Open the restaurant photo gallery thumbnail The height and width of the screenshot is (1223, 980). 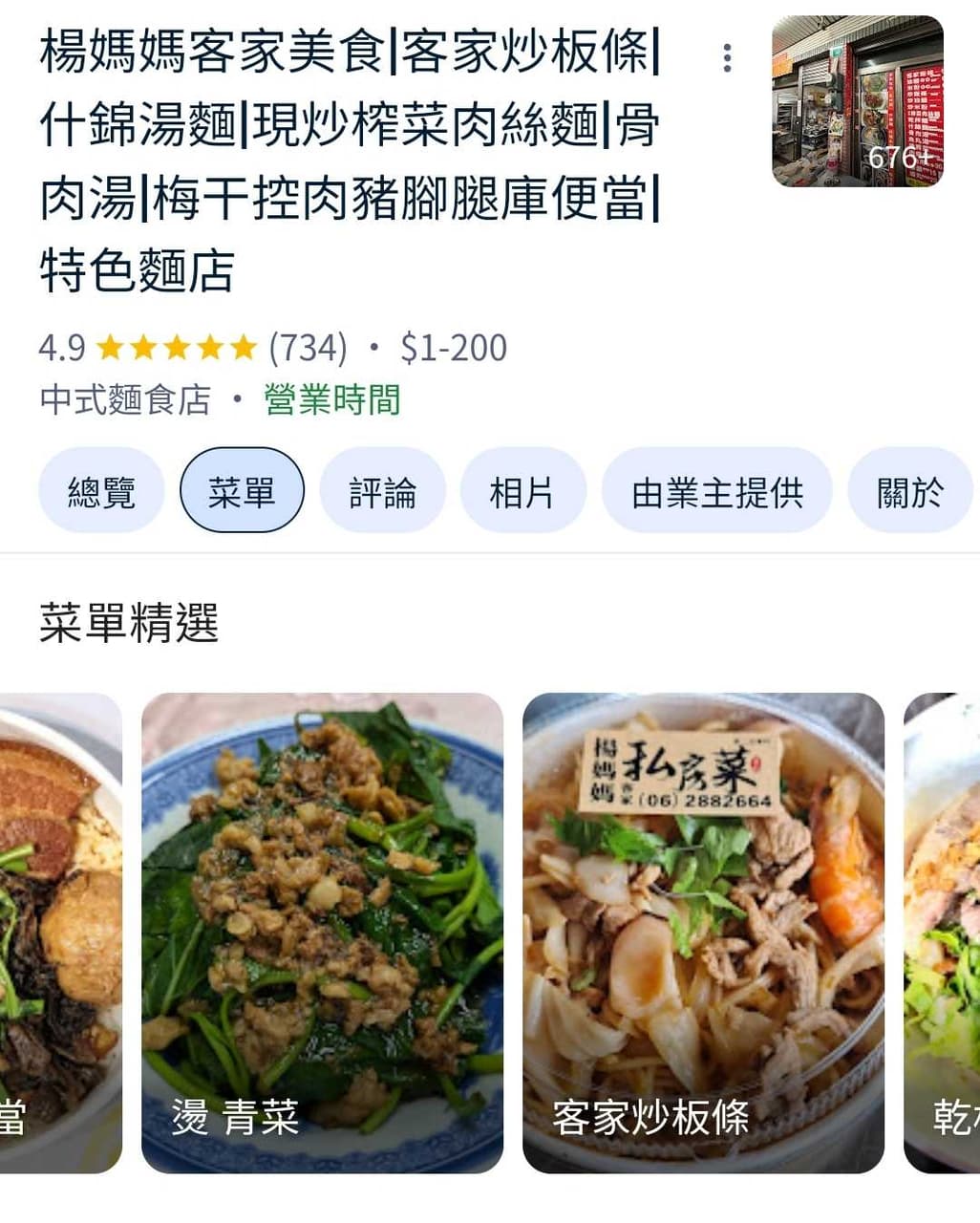(857, 101)
